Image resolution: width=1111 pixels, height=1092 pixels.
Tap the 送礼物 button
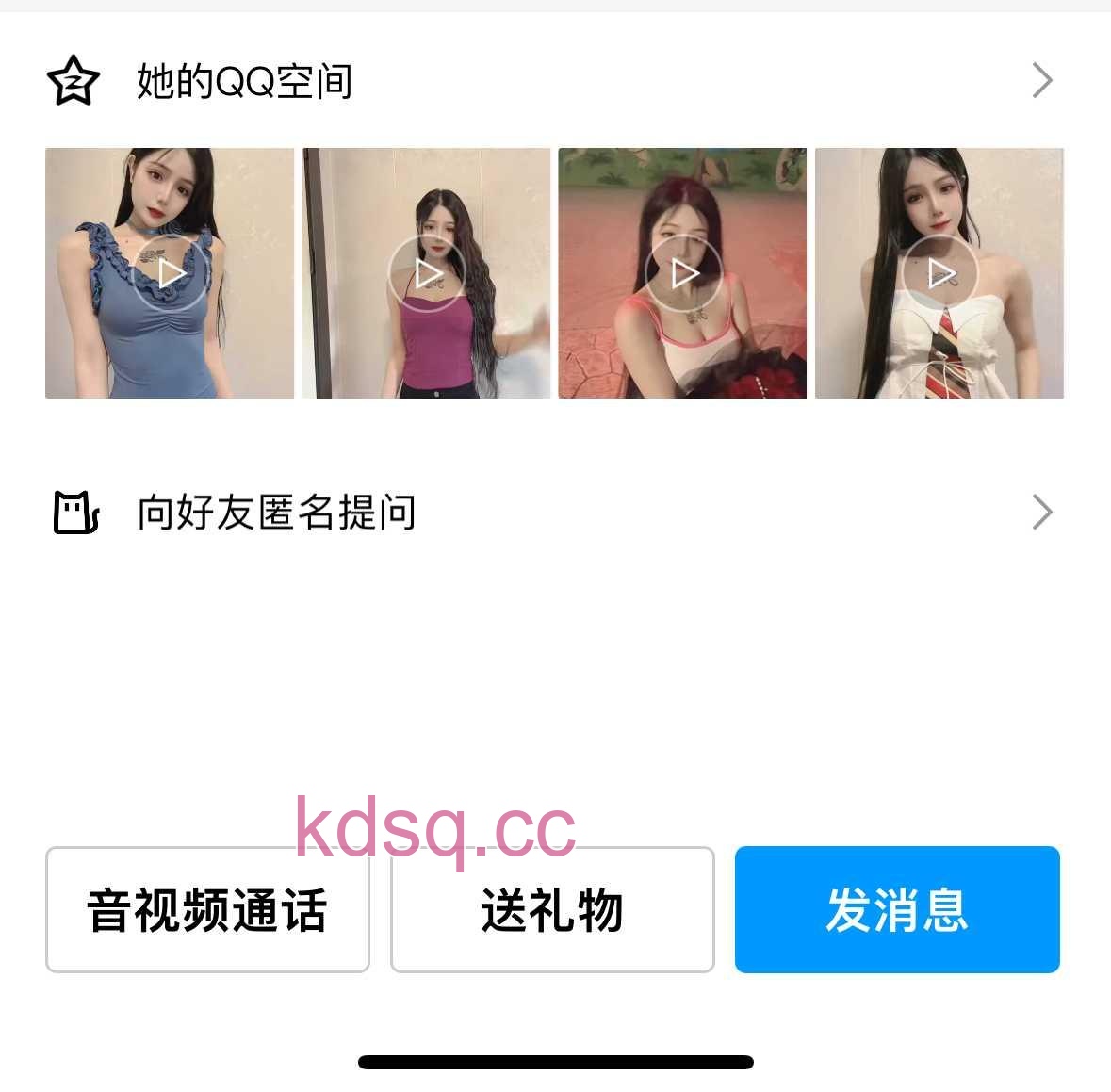coord(552,910)
